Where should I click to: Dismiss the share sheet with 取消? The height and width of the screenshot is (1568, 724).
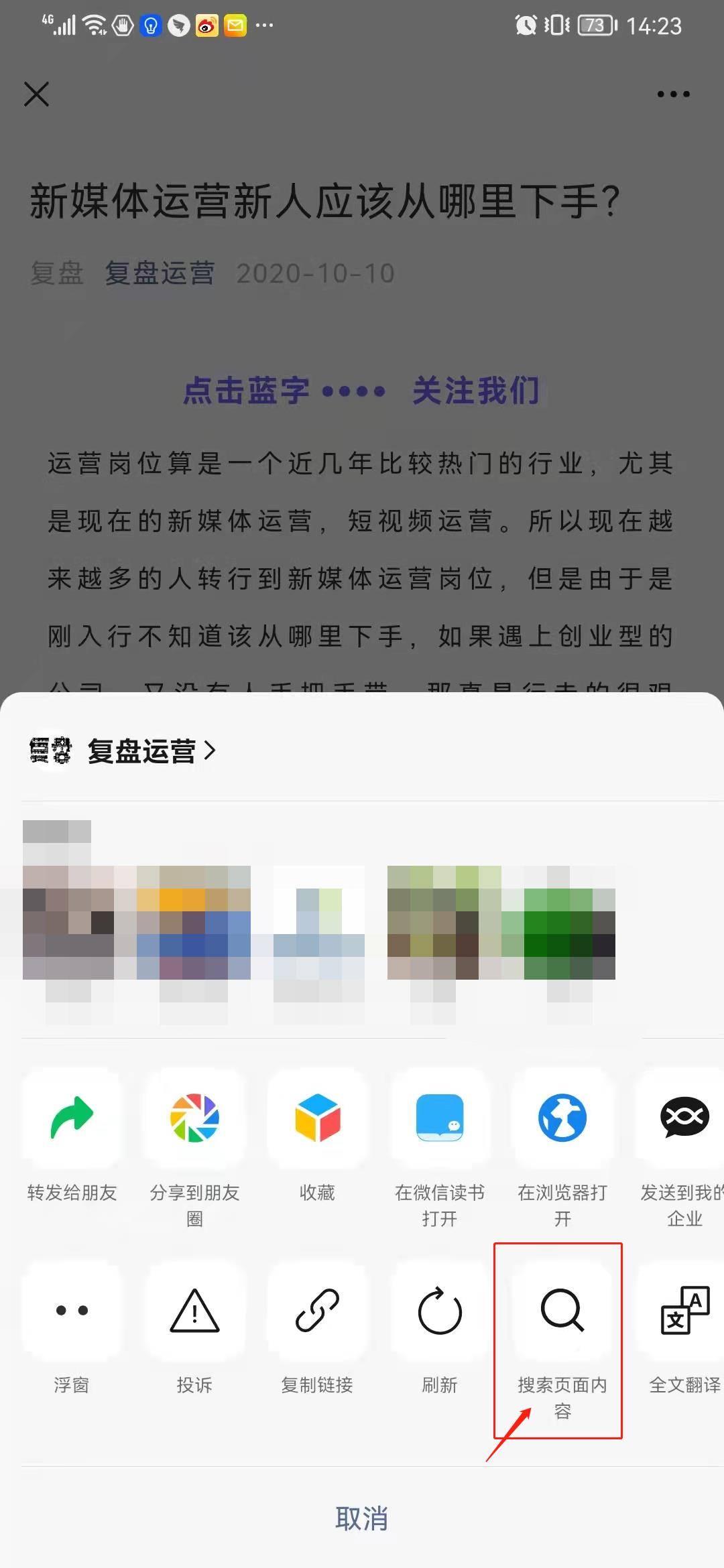point(362,1518)
